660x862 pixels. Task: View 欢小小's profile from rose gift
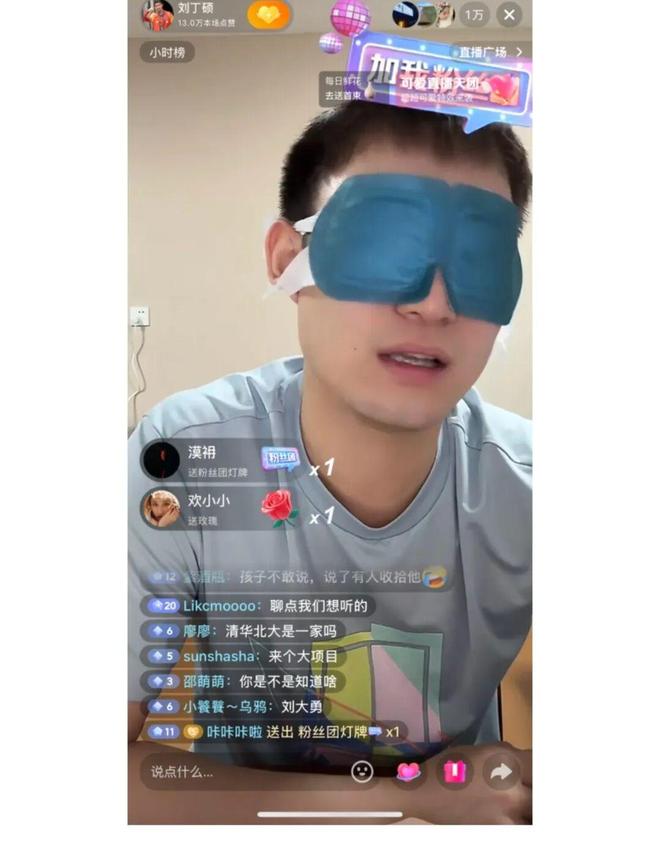click(161, 508)
